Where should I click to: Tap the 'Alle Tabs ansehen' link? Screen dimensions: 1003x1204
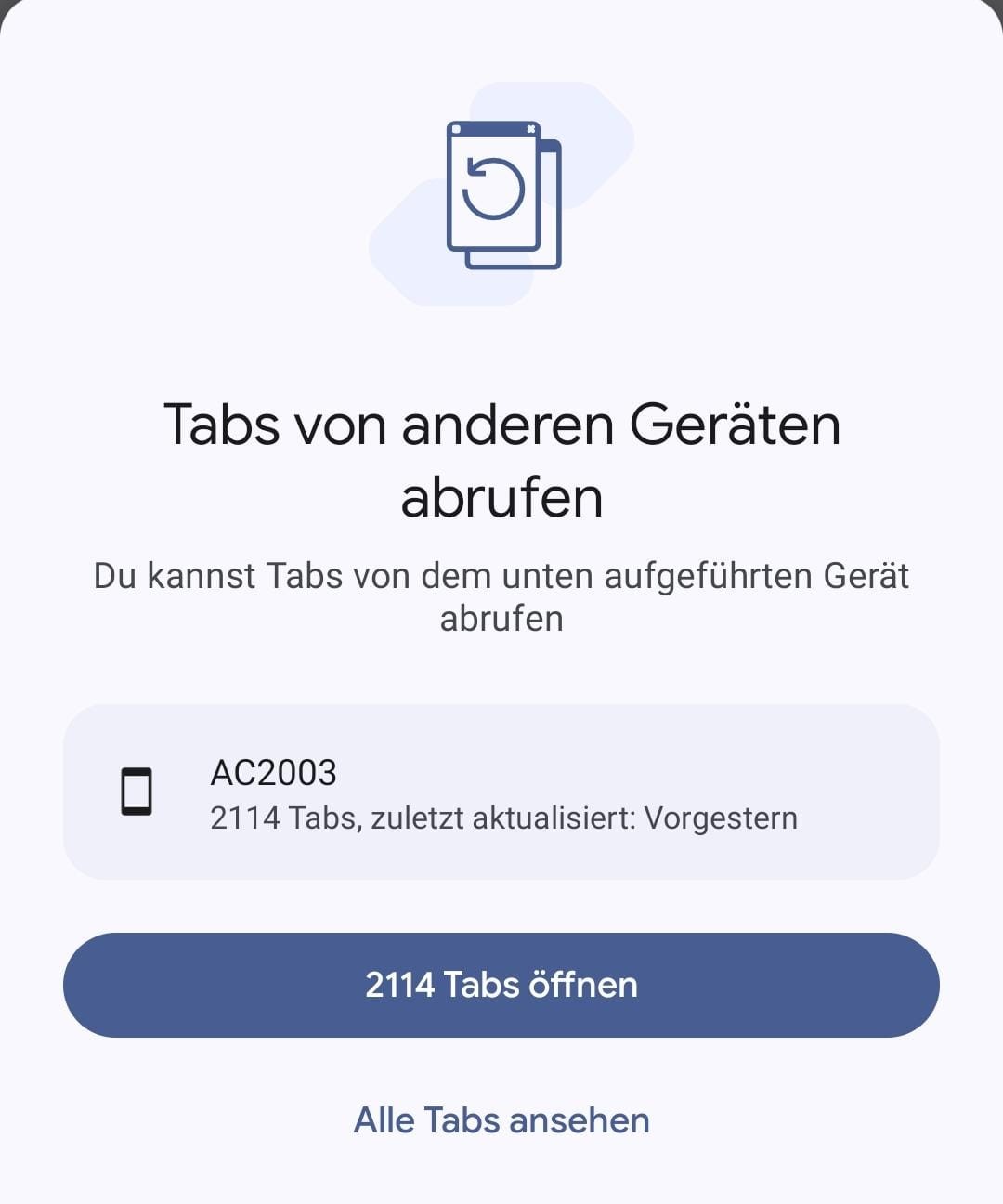[501, 1120]
